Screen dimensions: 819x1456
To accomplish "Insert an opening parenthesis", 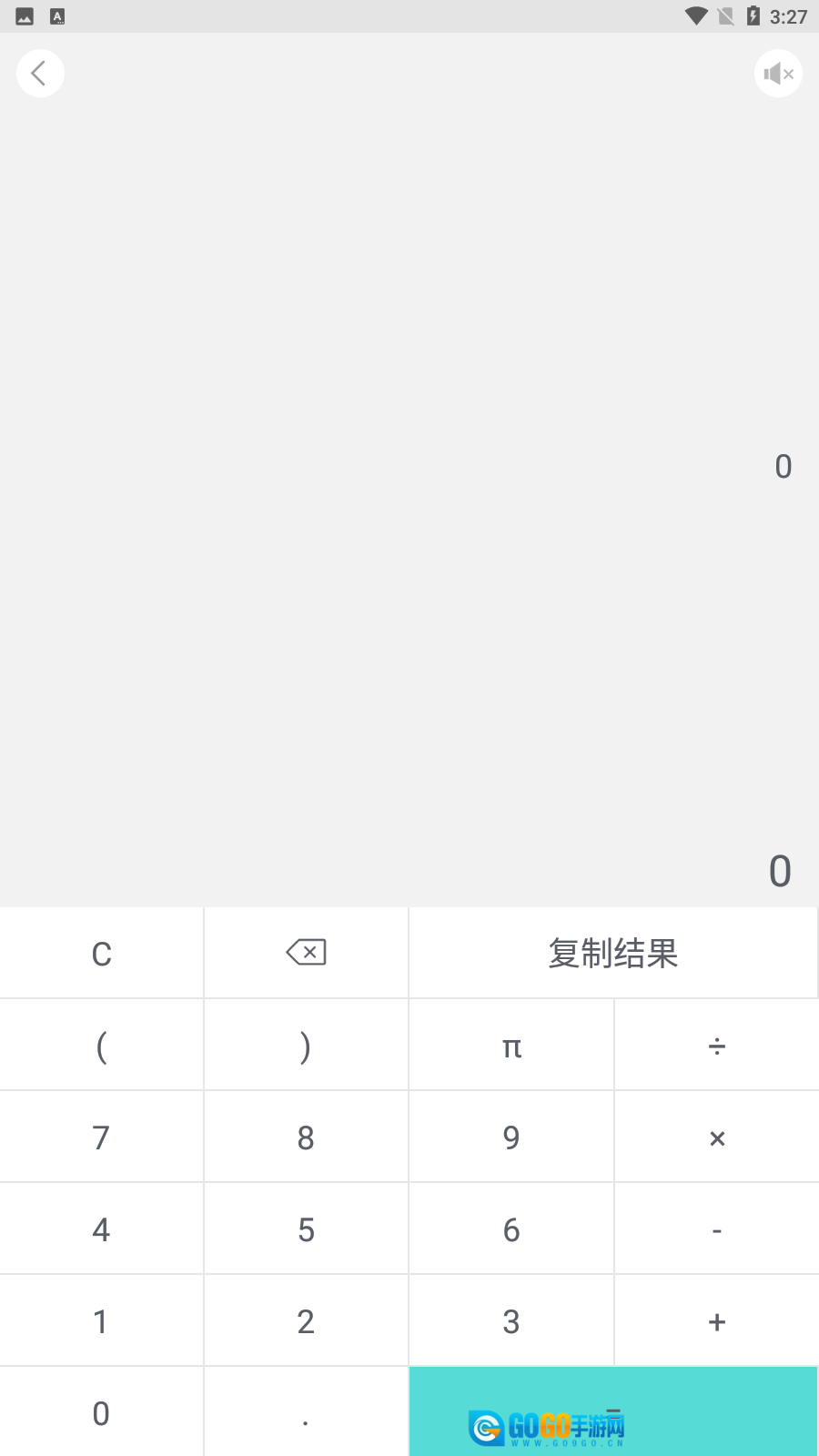I will click(x=101, y=1046).
